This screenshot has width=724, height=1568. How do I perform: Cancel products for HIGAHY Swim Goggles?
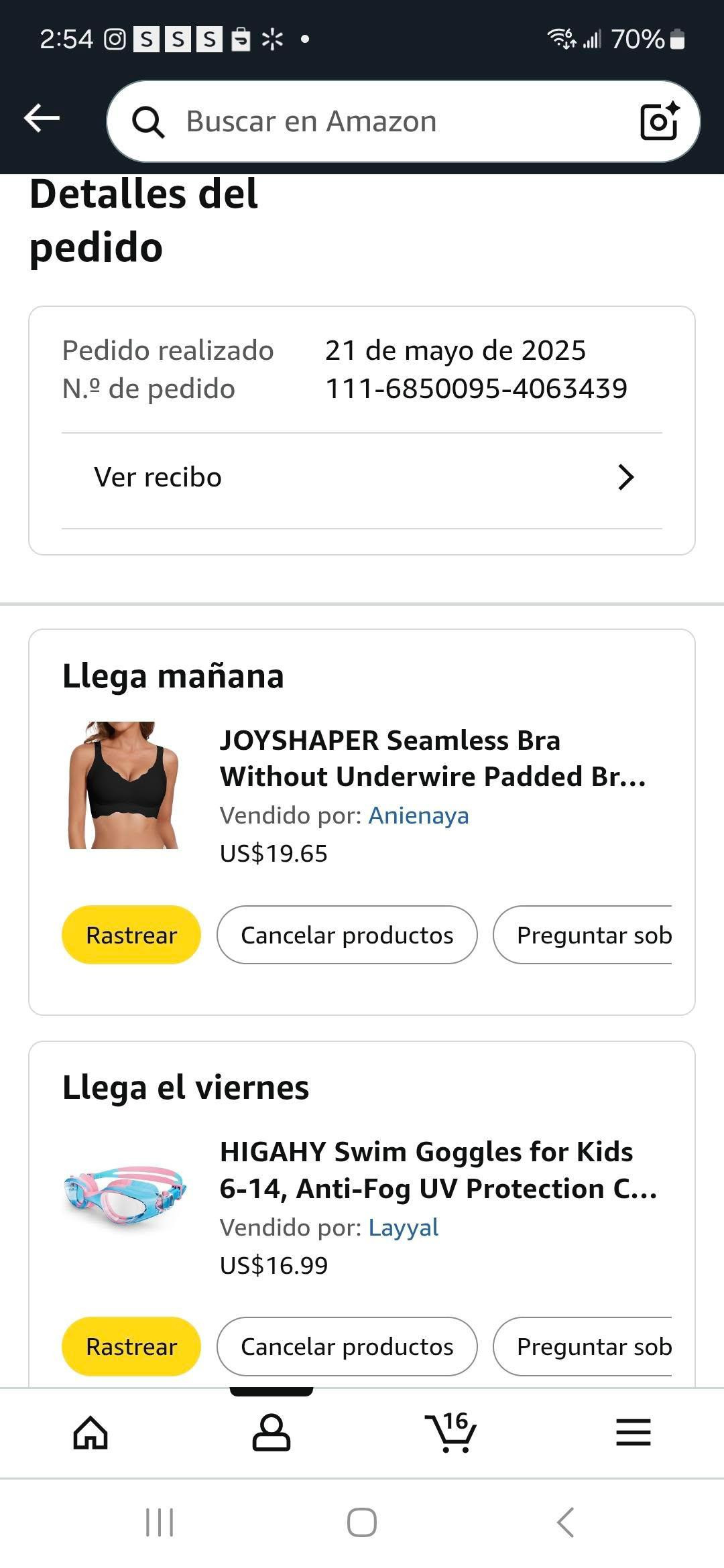click(x=347, y=1346)
